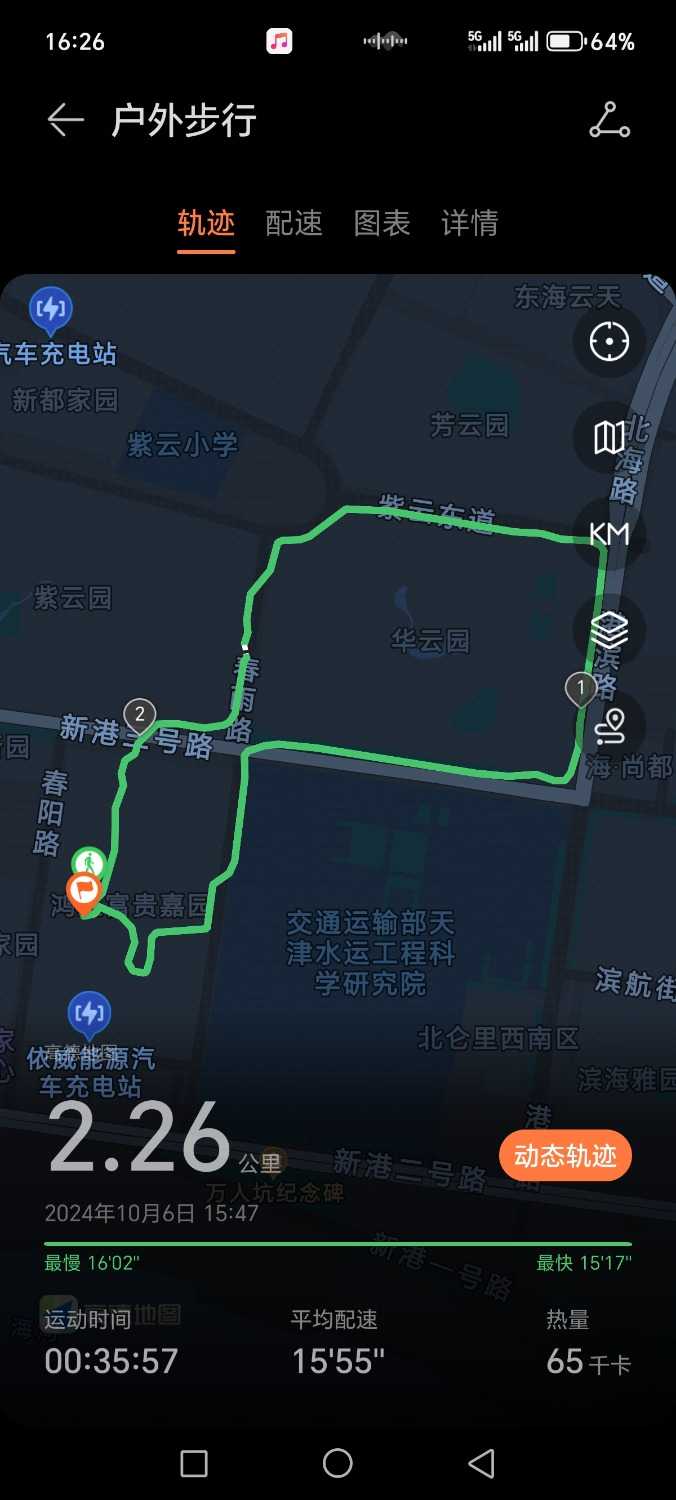Image resolution: width=676 pixels, height=1500 pixels.
Task: Toggle the KM markers on the map
Action: coord(608,534)
